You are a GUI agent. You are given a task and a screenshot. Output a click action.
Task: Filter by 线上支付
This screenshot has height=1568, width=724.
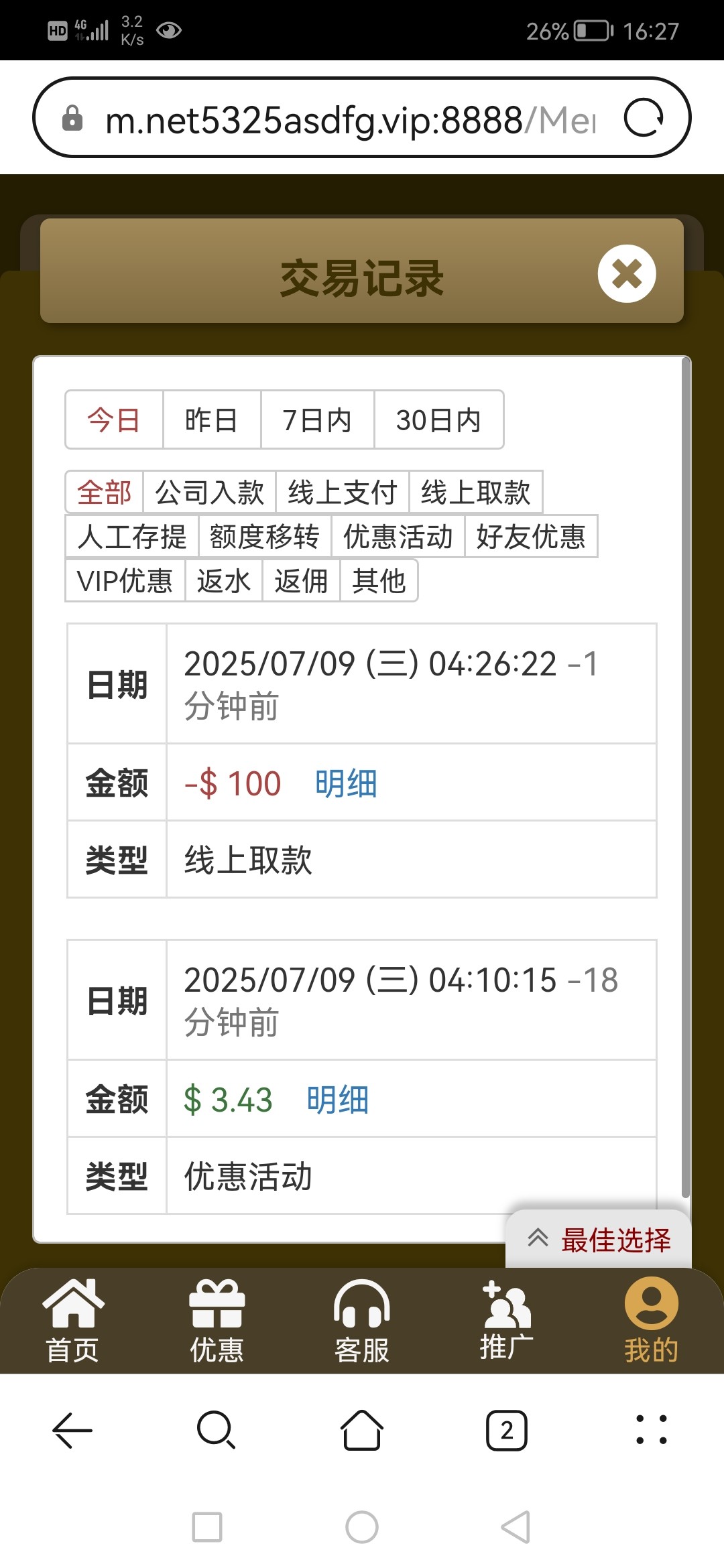click(x=342, y=493)
